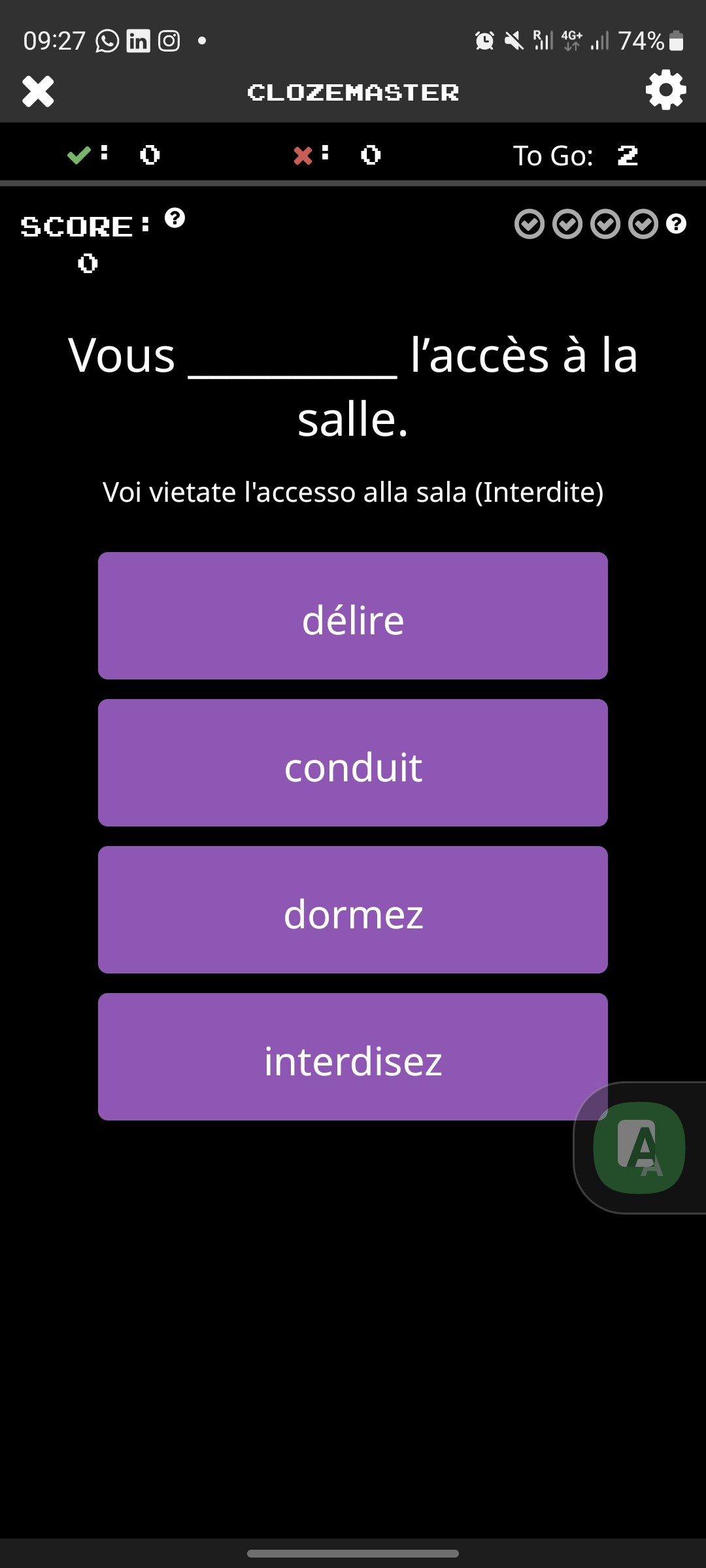This screenshot has width=706, height=1568.
Task: Open the help icon beside the mastery checkmarks
Action: (676, 224)
